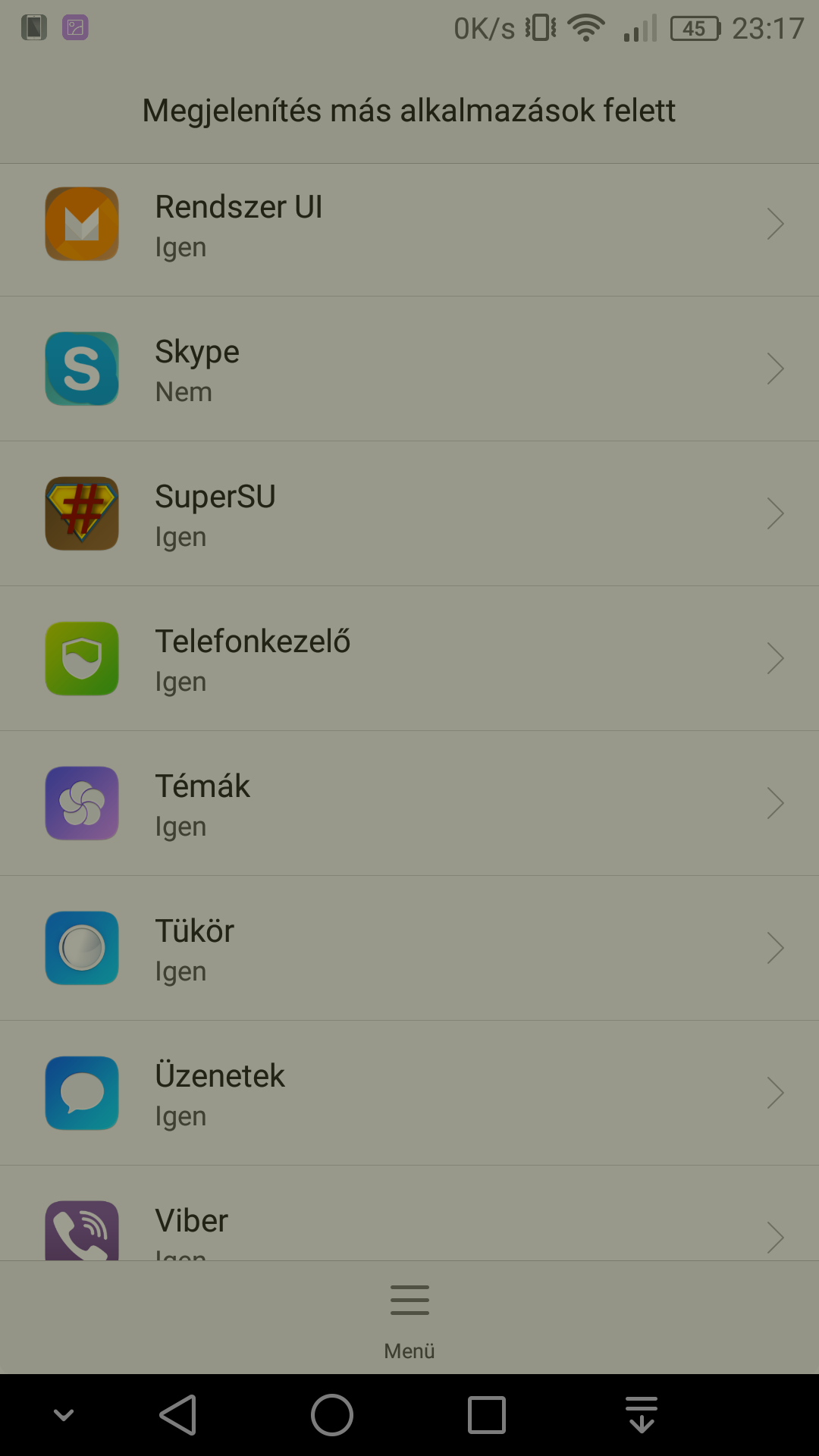Select the Viber row
This screenshot has height=1456, width=819.
pyautogui.click(x=409, y=1213)
